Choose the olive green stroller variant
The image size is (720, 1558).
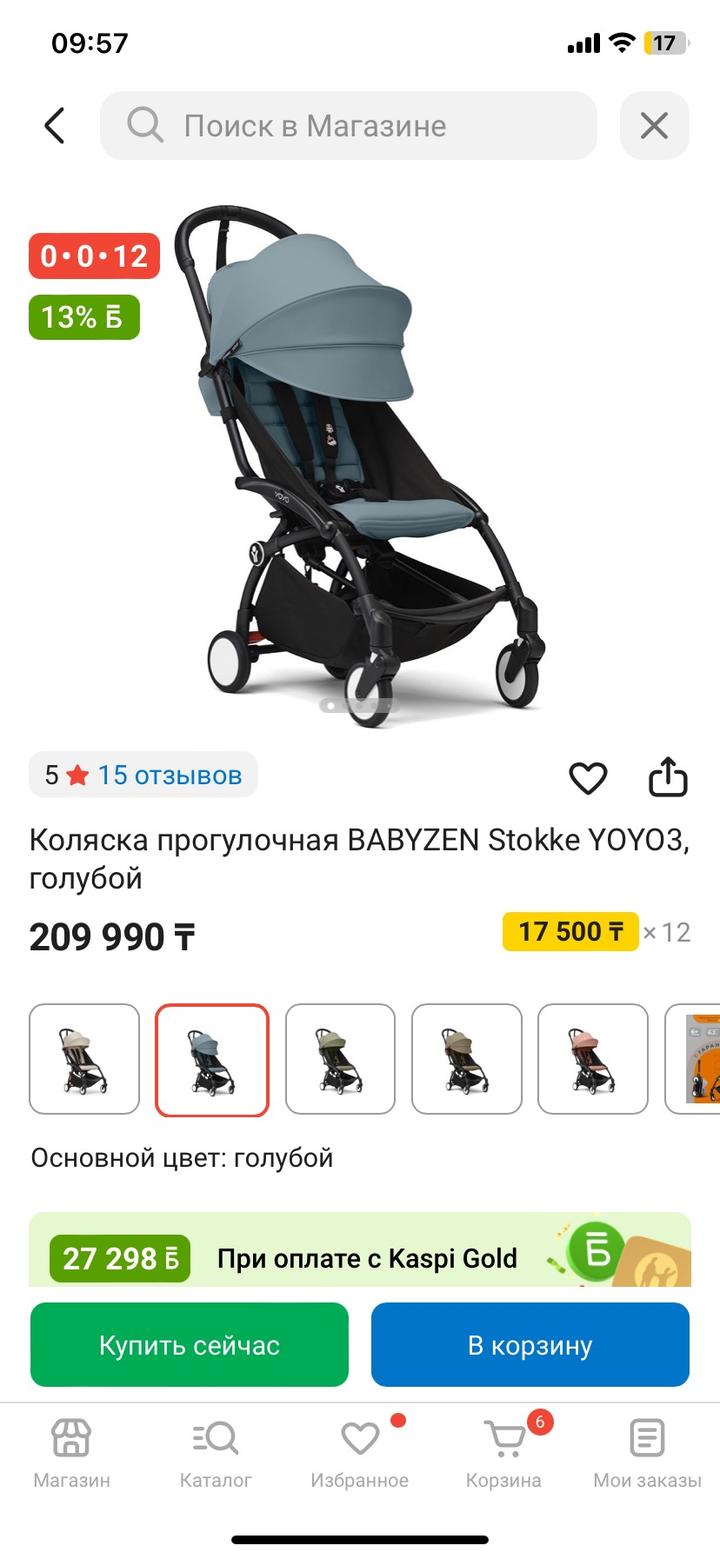340,1059
